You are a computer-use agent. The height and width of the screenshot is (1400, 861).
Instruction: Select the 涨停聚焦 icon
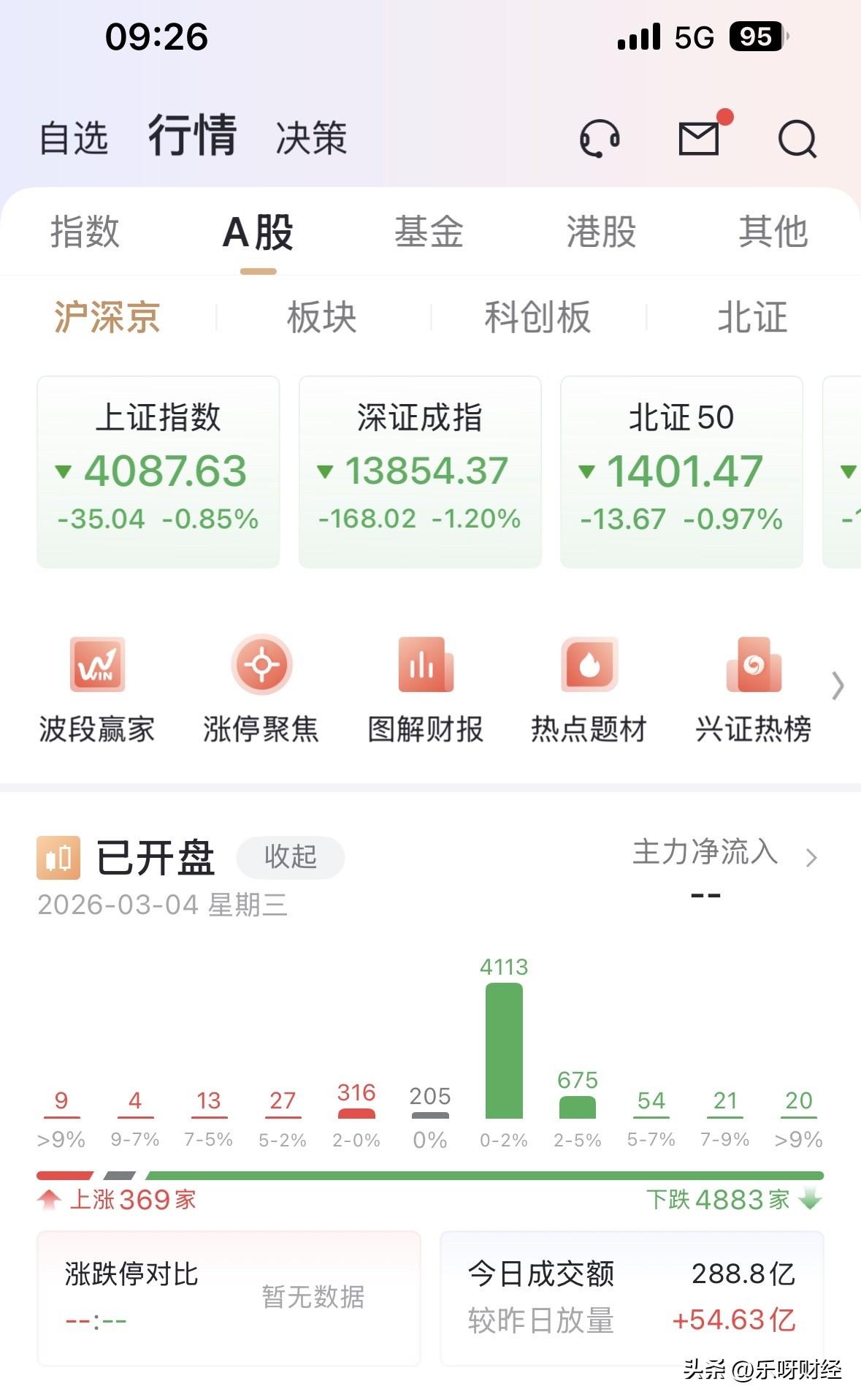(263, 665)
